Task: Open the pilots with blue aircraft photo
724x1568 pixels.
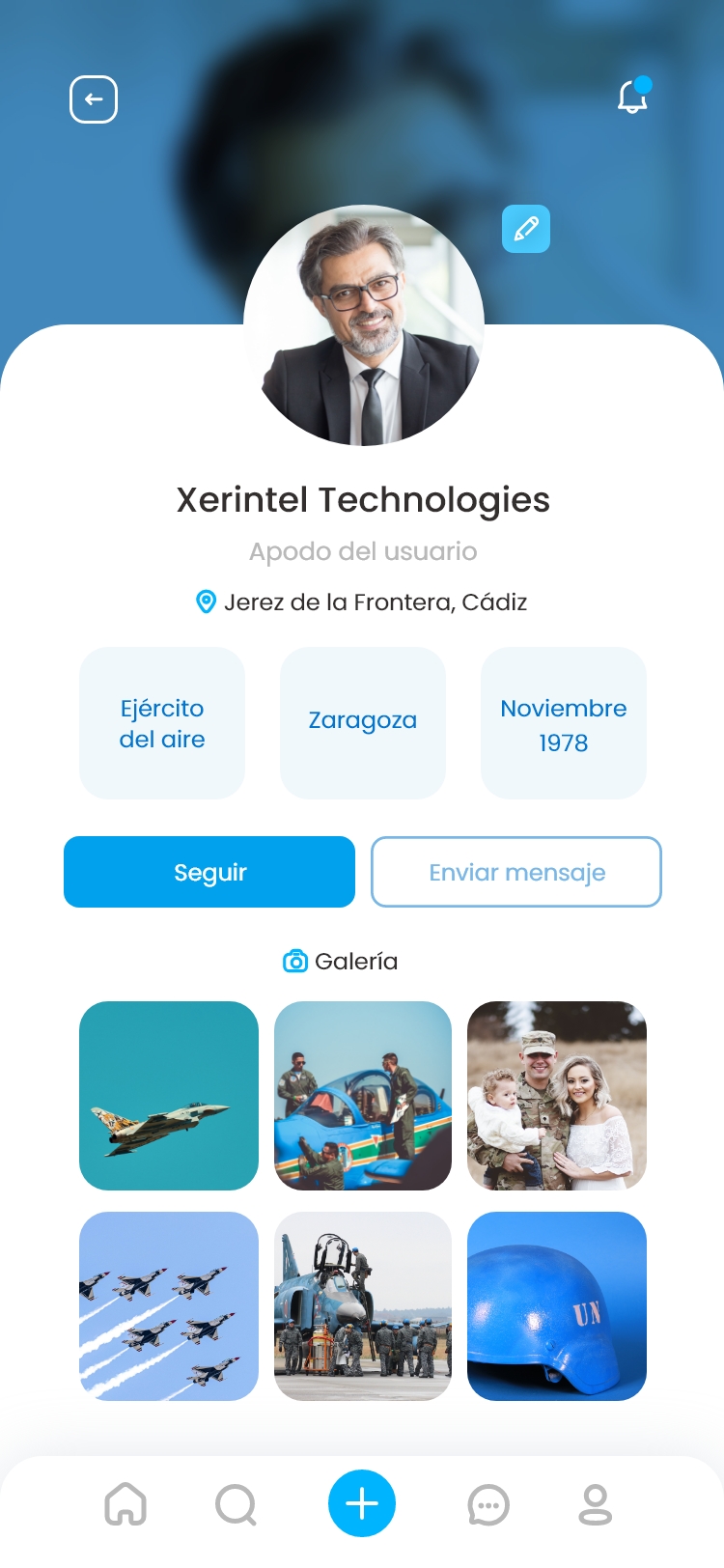Action: click(363, 1096)
